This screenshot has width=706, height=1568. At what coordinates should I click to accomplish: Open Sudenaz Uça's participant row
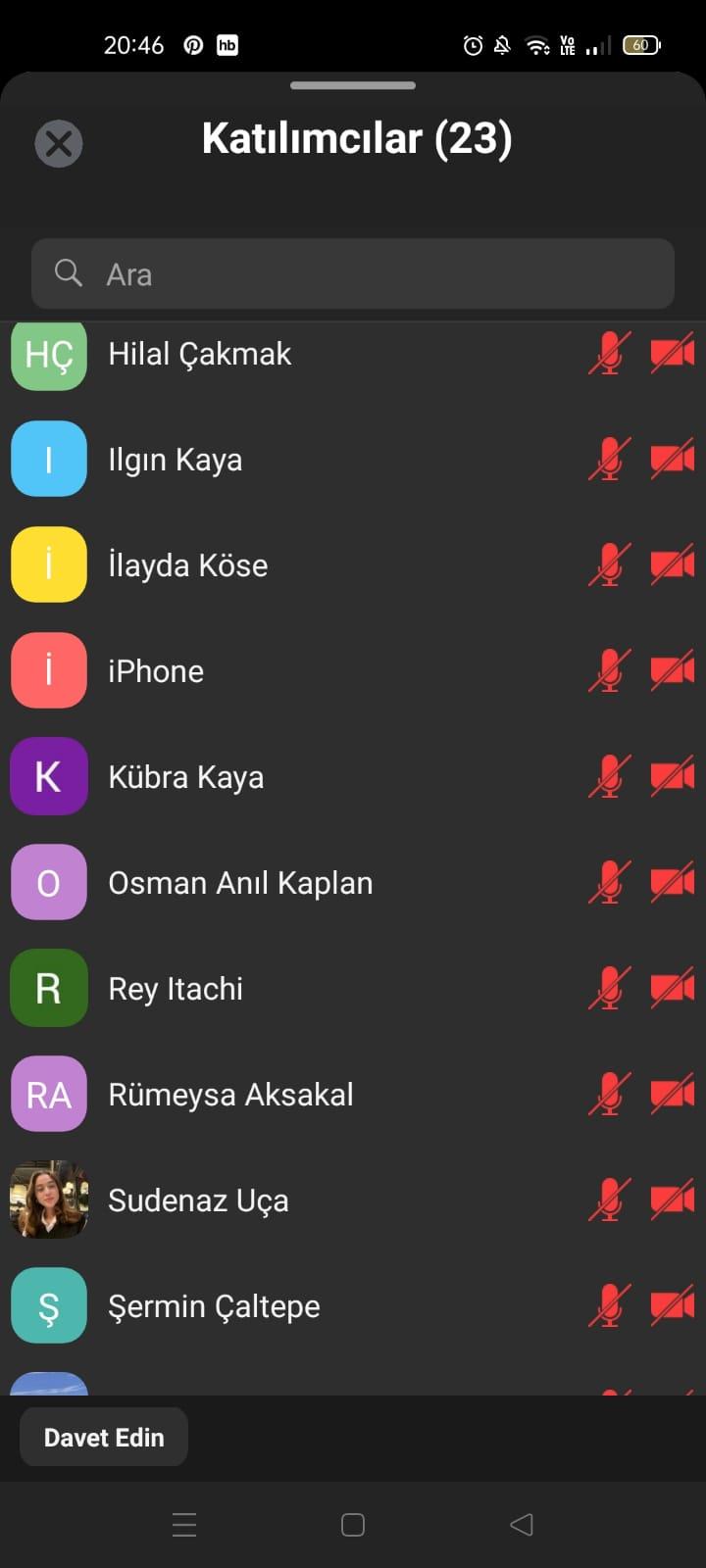353,1200
